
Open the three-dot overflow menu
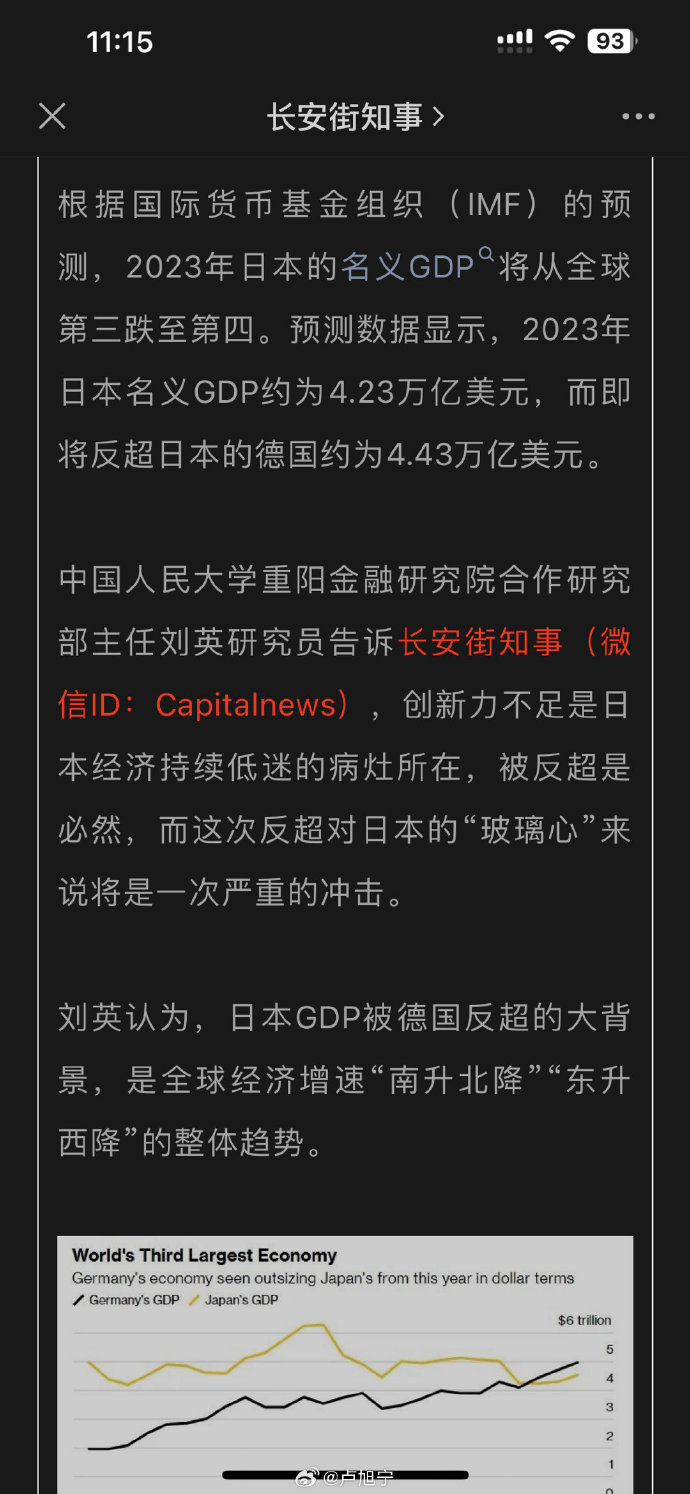[x=638, y=117]
